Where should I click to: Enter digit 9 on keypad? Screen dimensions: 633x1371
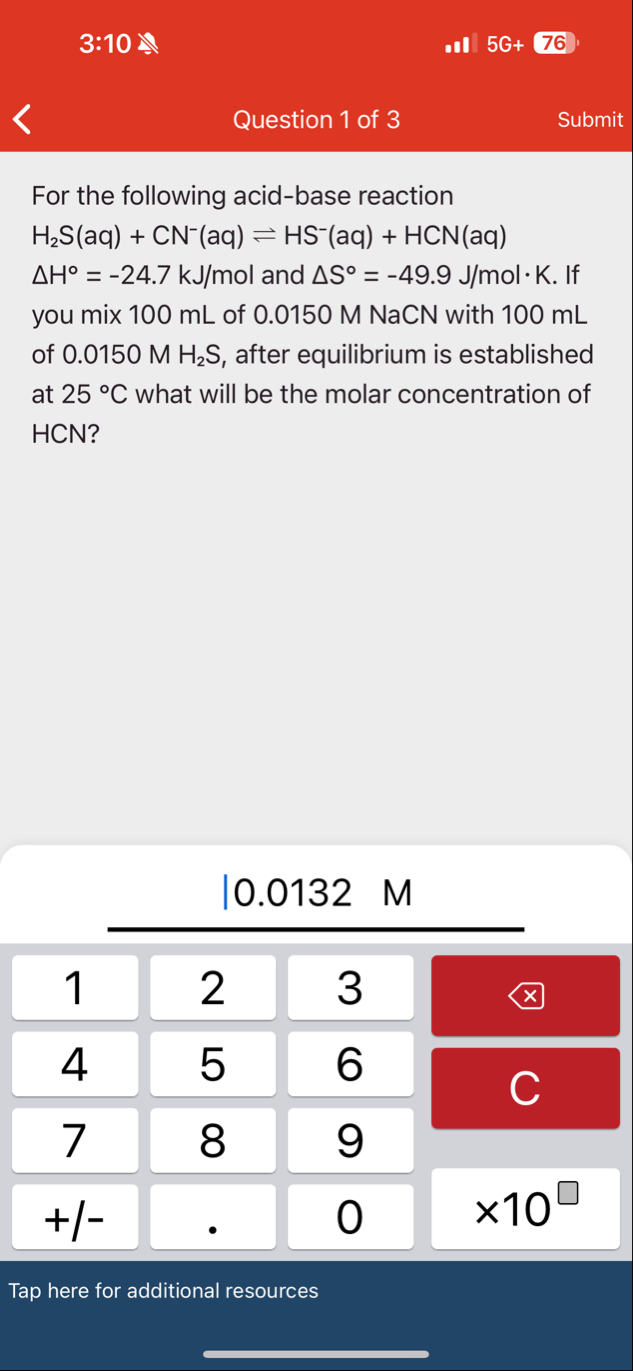[x=350, y=1140]
